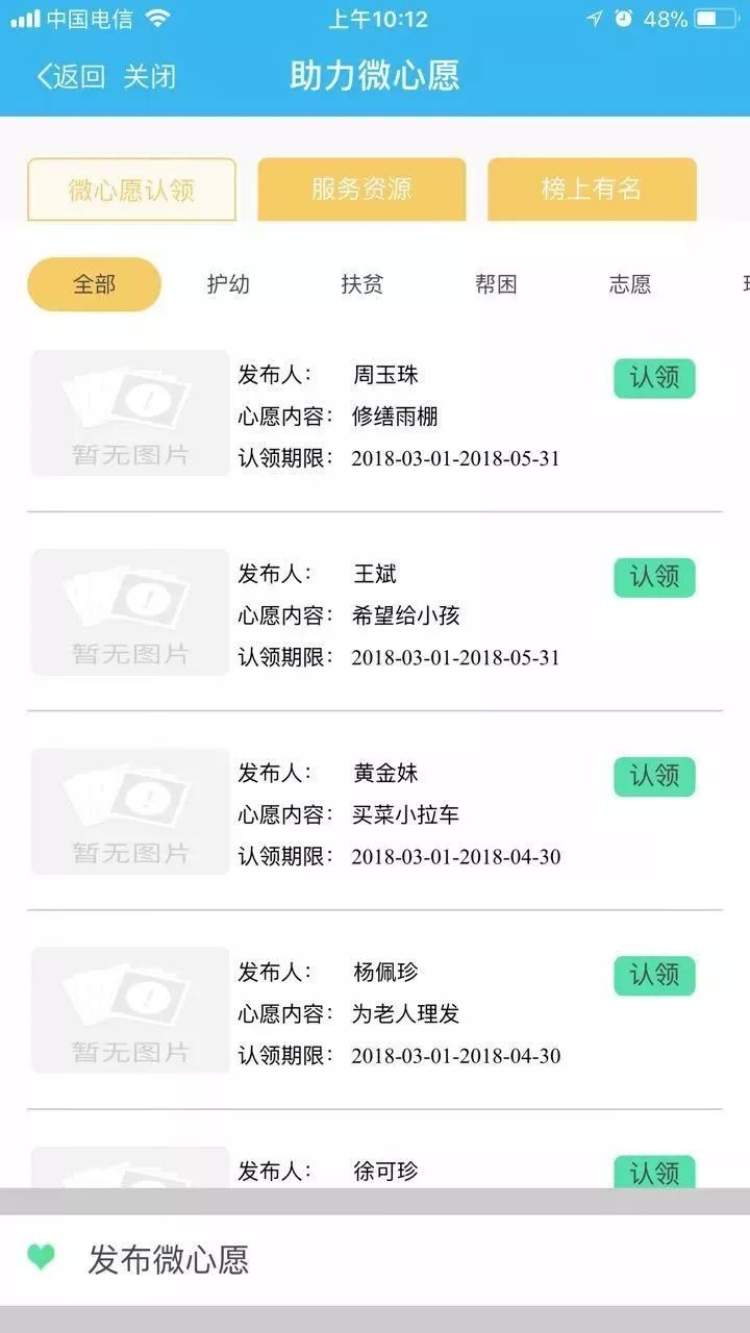This screenshot has height=1333, width=750.
Task: Go back using the 返回 button
Action: click(x=71, y=77)
